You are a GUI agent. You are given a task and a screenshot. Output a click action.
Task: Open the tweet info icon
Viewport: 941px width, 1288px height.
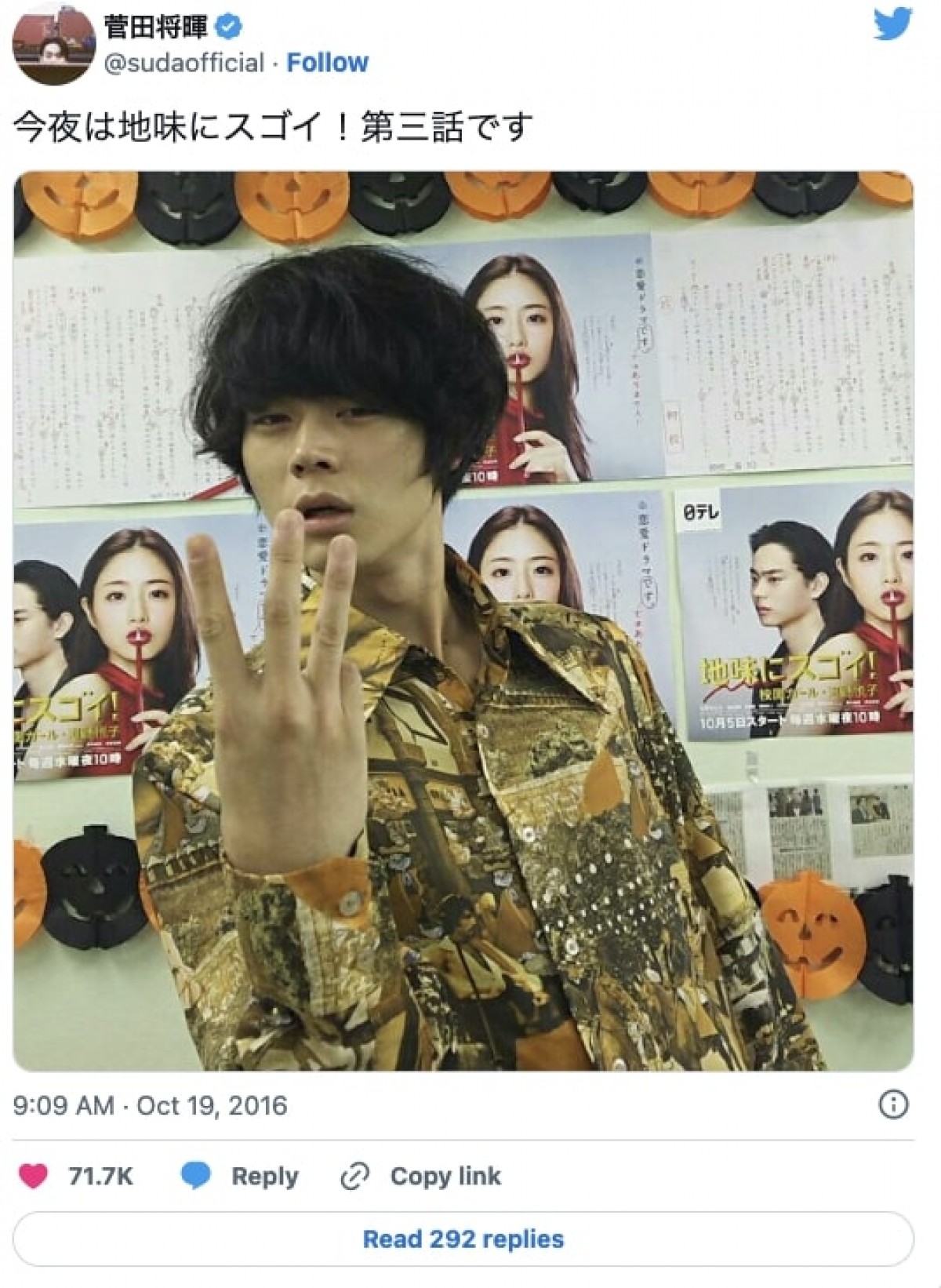click(894, 1105)
